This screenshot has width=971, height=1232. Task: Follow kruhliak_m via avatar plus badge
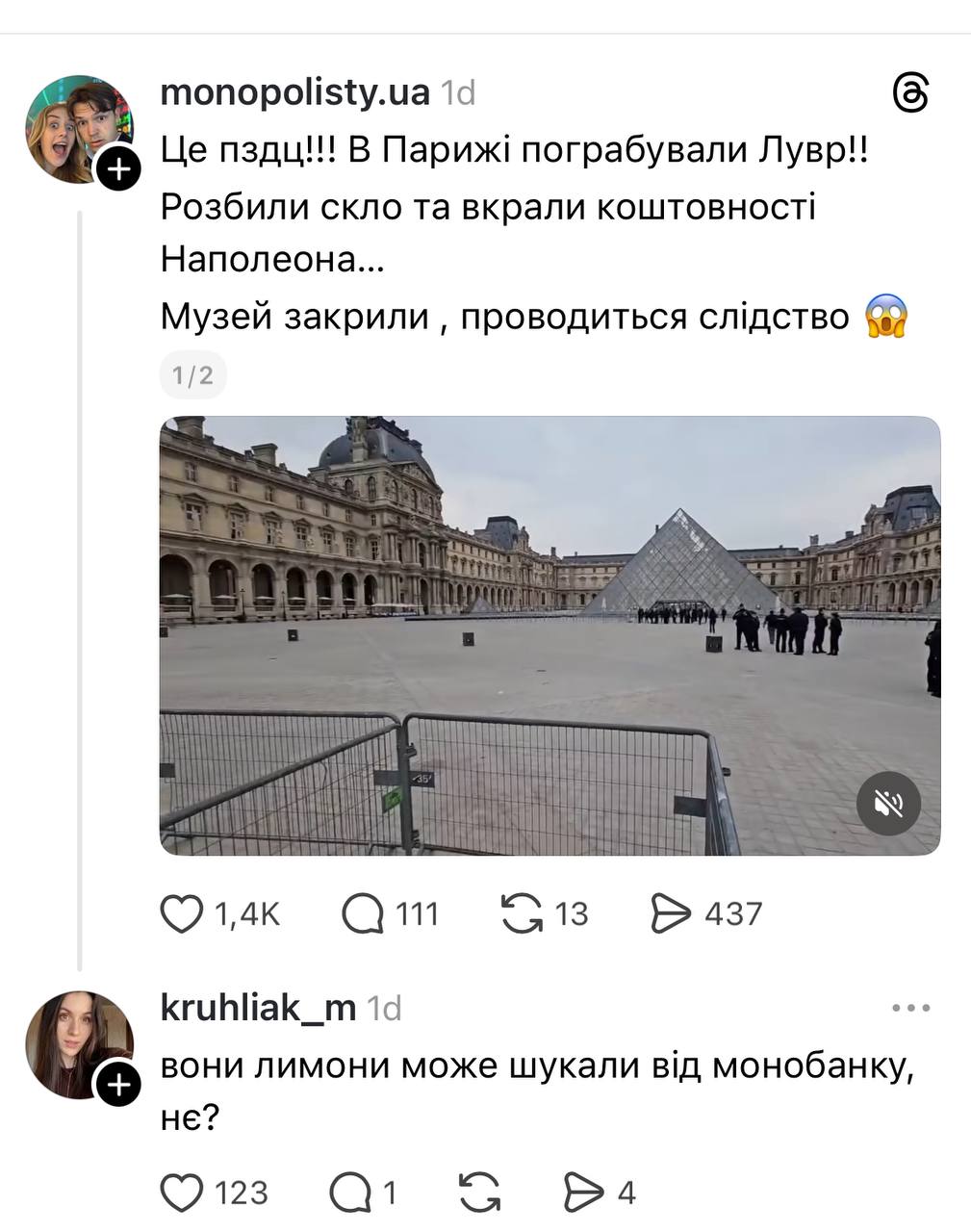118,1086
